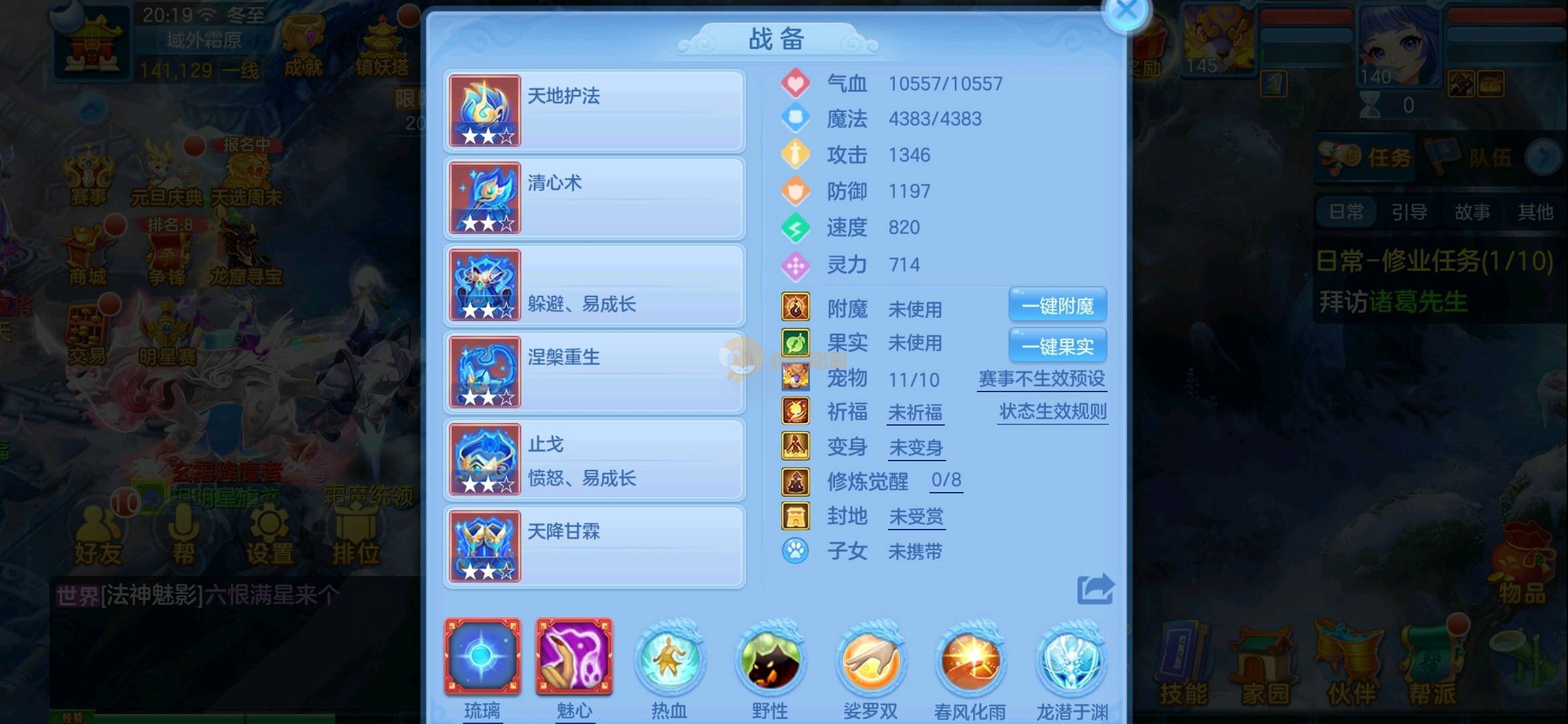Open the 天降甘霖 skill card
This screenshot has width=1568, height=724.
click(x=594, y=547)
